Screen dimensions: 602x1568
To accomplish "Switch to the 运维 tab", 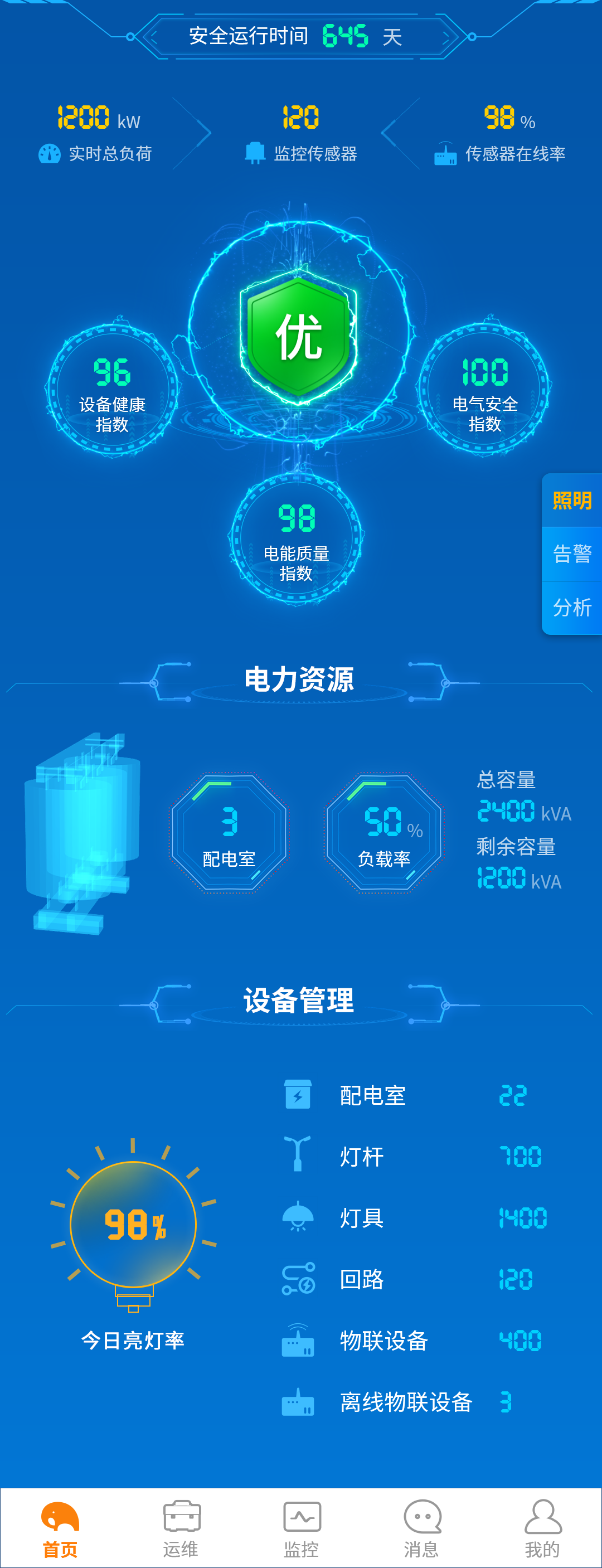I will pos(181,1528).
